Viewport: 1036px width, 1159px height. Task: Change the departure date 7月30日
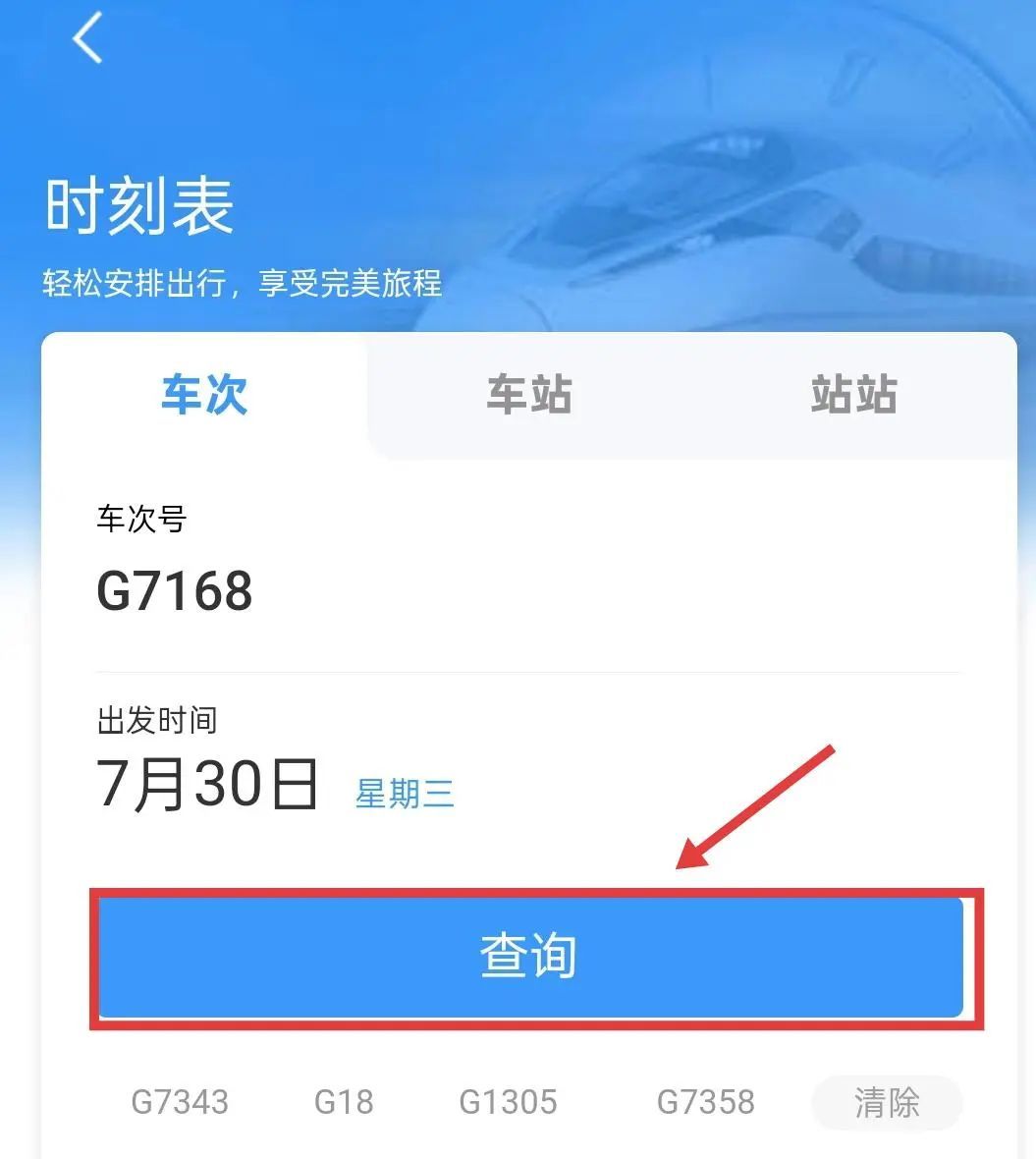[208, 785]
